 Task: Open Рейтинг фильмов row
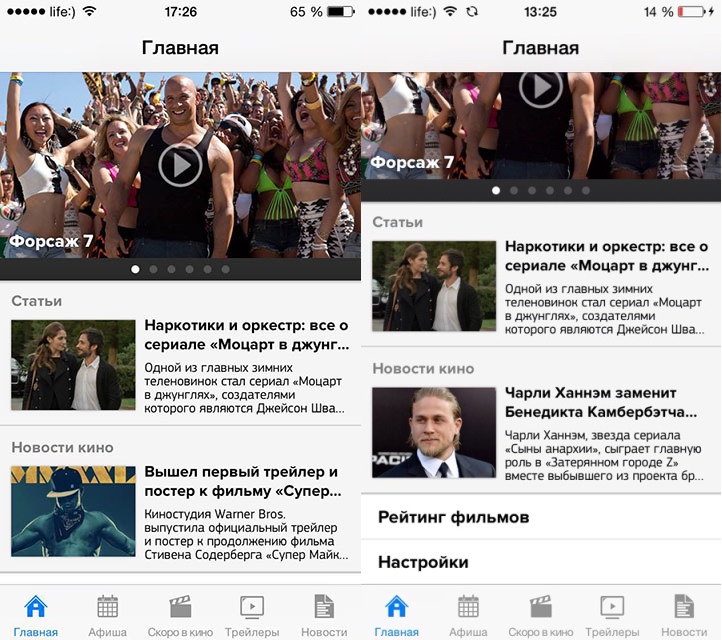click(x=540, y=517)
